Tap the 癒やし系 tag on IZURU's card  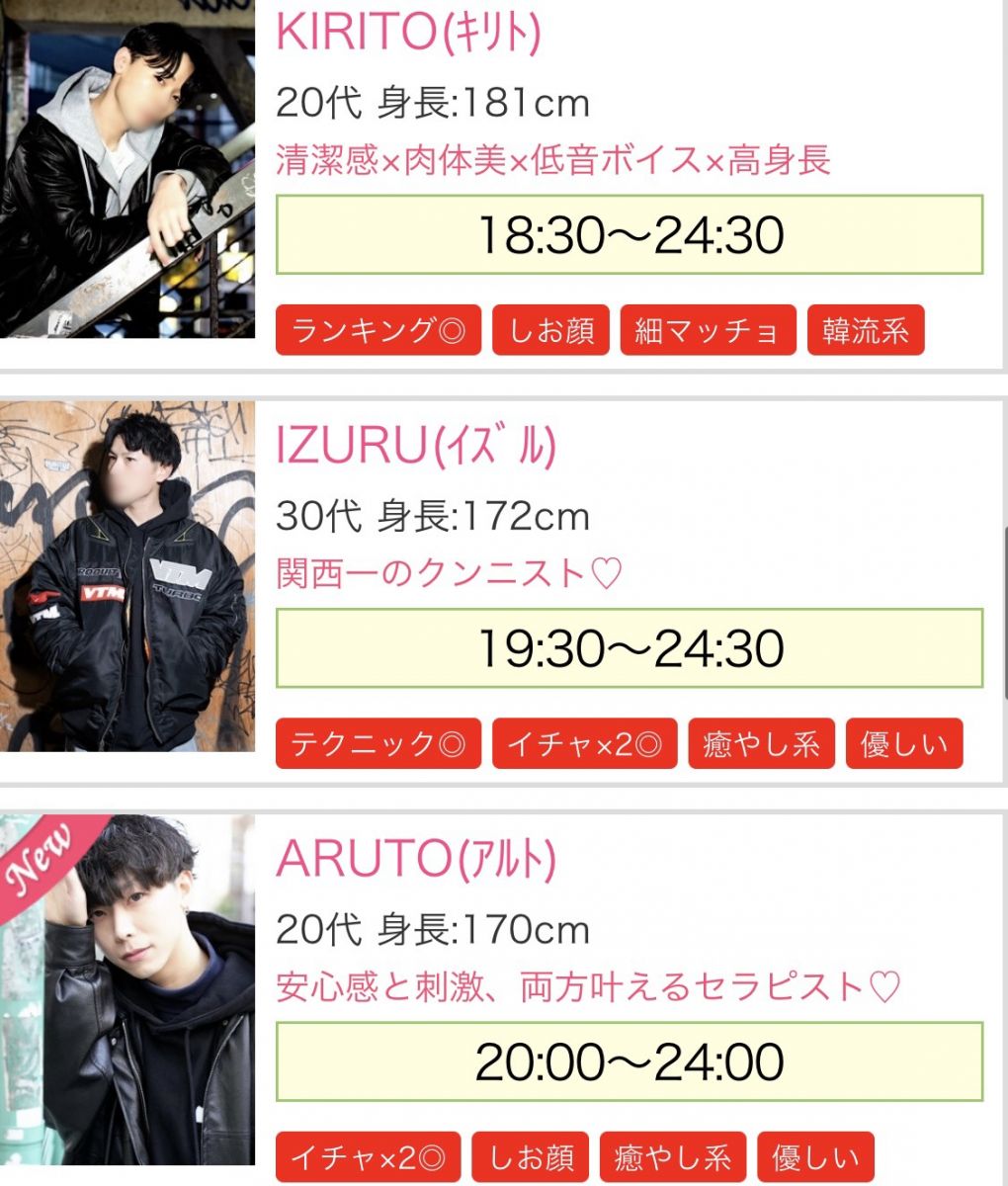[x=761, y=743]
